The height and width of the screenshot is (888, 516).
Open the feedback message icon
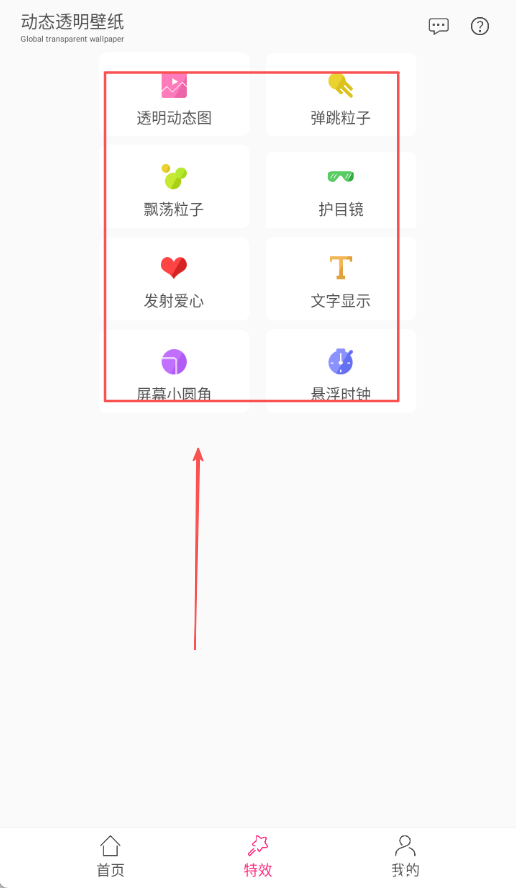pyautogui.click(x=438, y=26)
